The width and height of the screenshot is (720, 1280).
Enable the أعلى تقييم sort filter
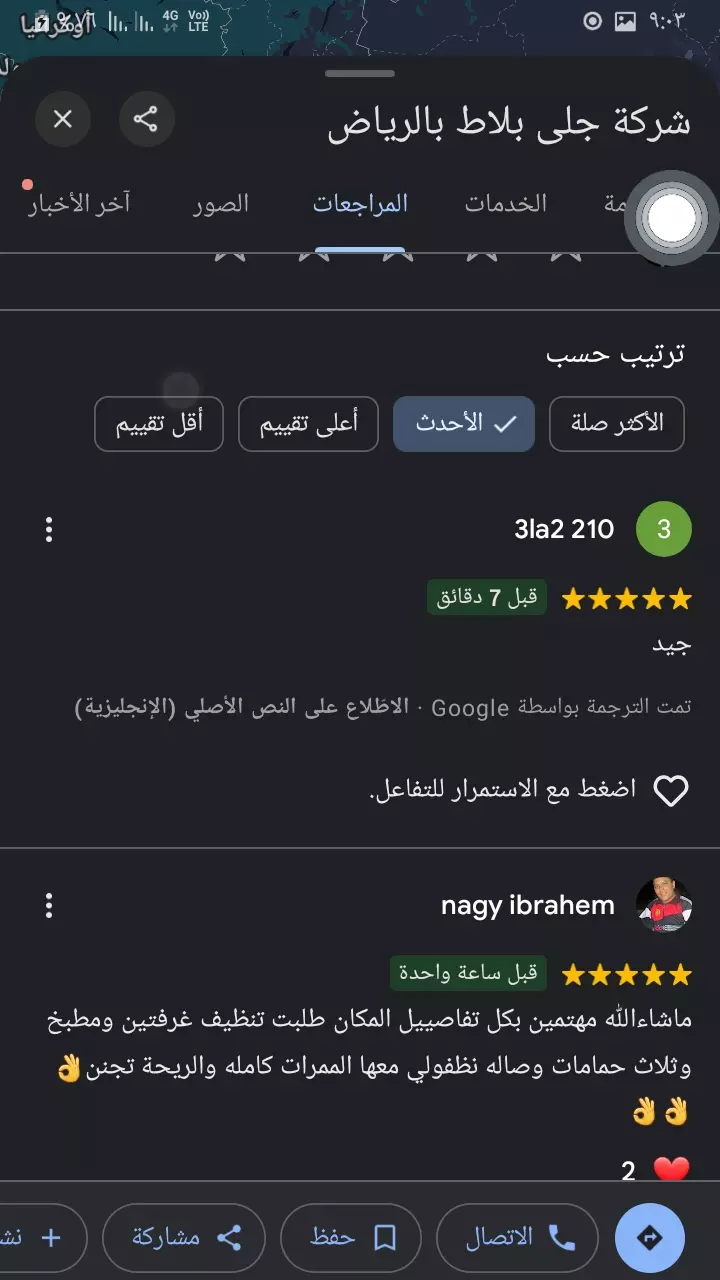coord(307,424)
